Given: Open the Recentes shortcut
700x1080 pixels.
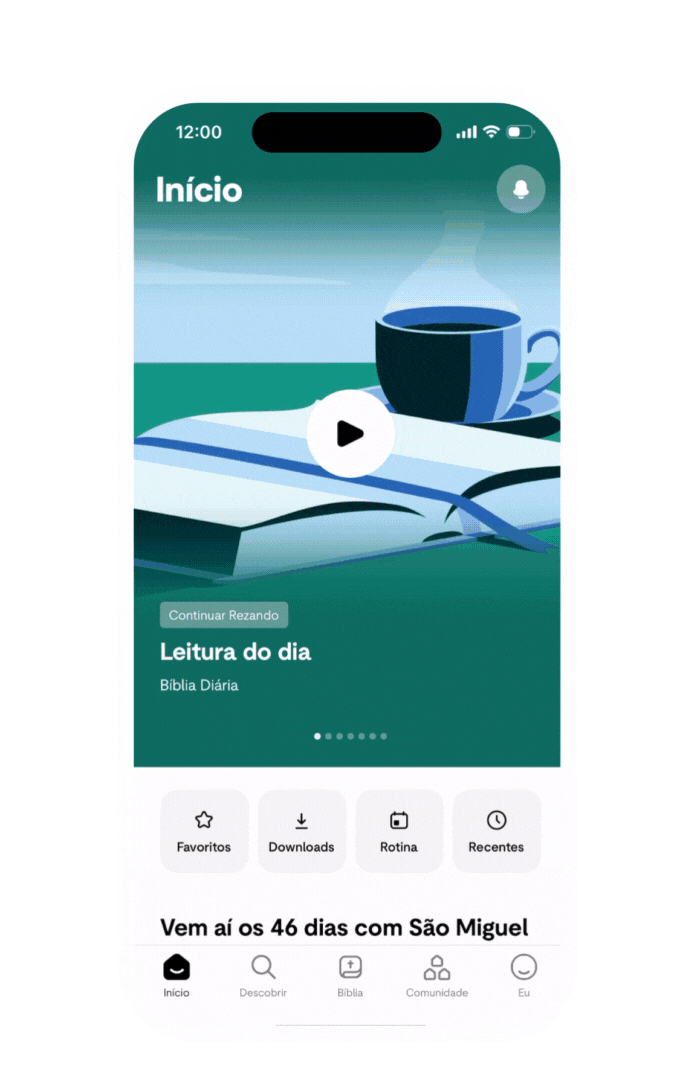Looking at the screenshot, I should coord(496,831).
